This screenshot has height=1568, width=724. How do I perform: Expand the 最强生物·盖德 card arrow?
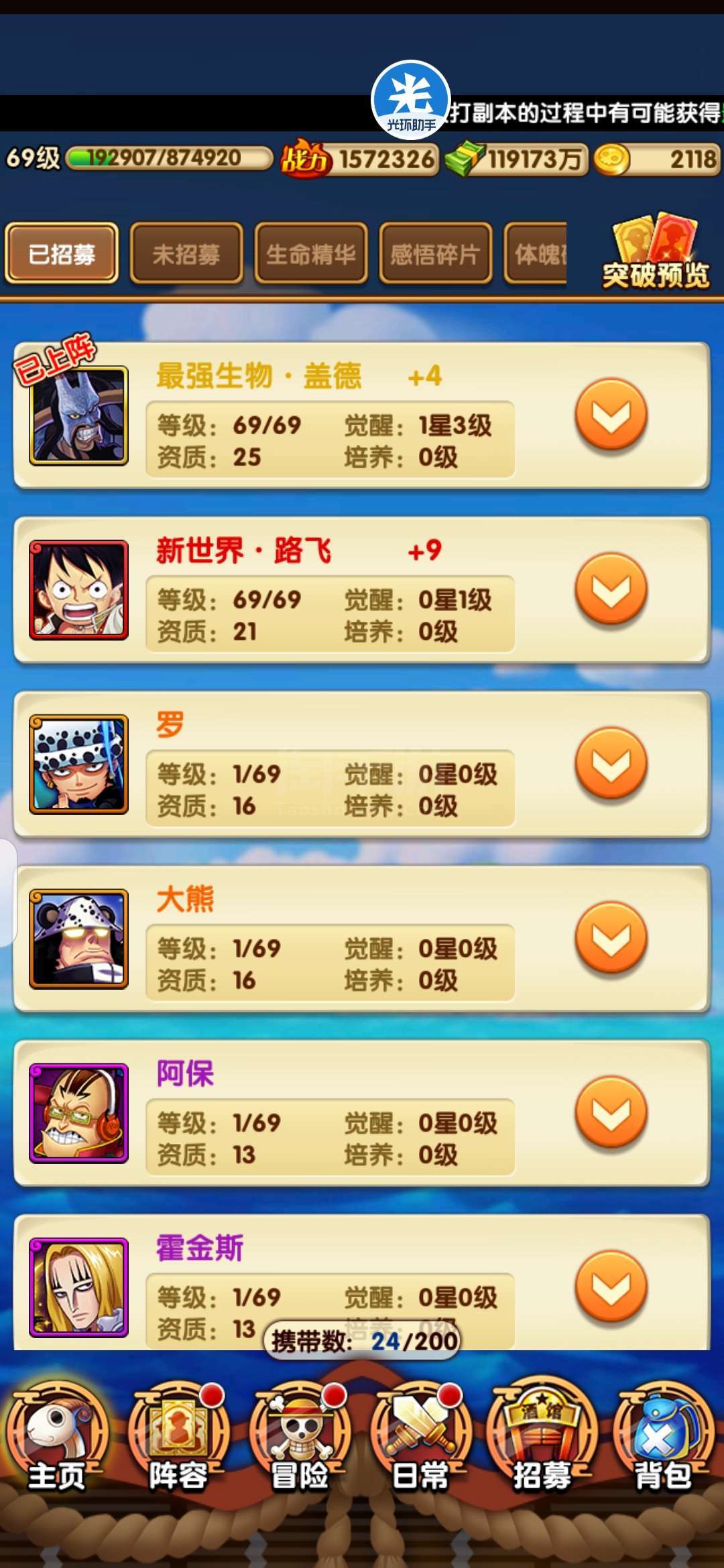611,415
